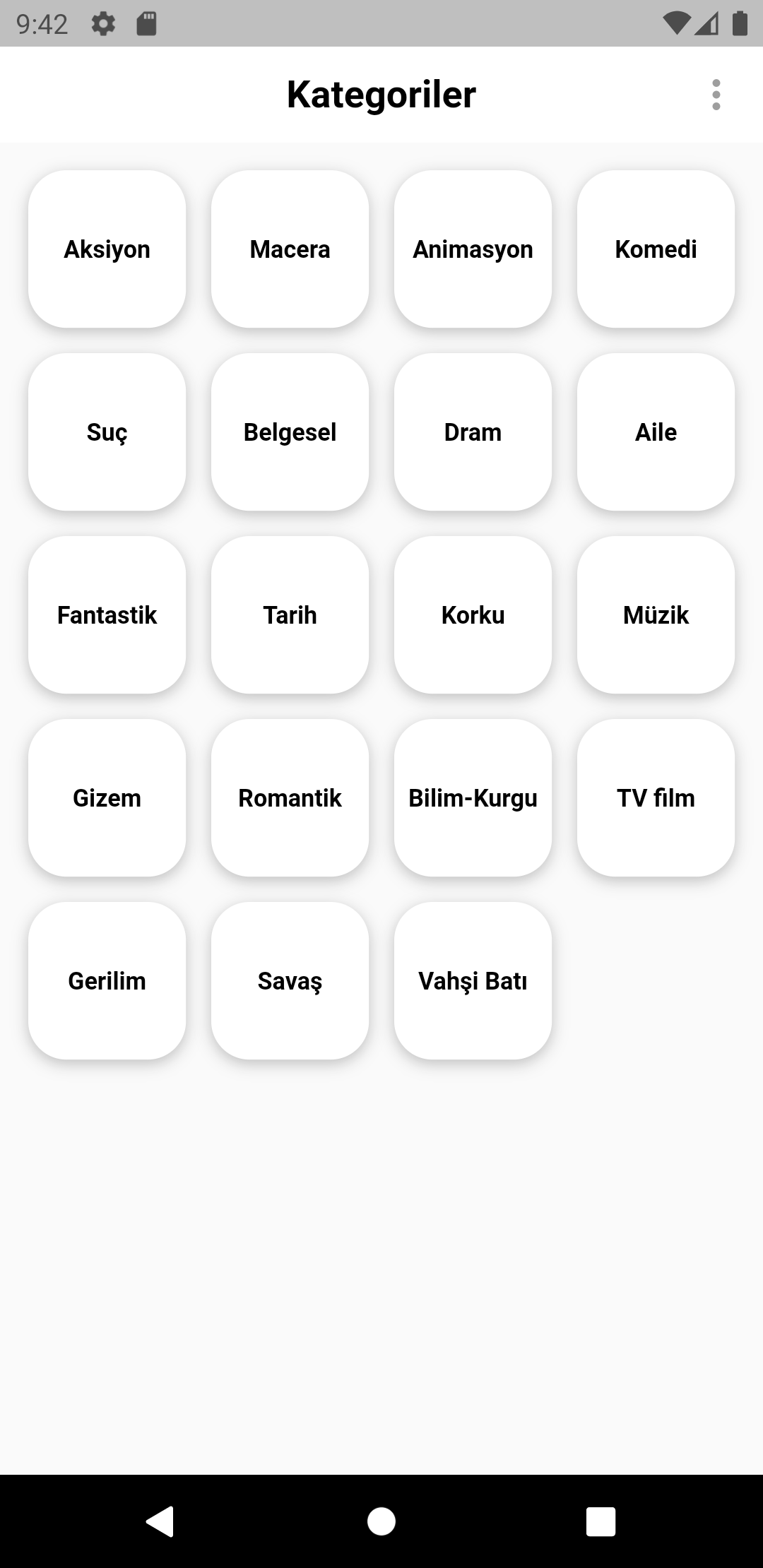
Task: Open the Aksiyon category
Action: [x=107, y=249]
